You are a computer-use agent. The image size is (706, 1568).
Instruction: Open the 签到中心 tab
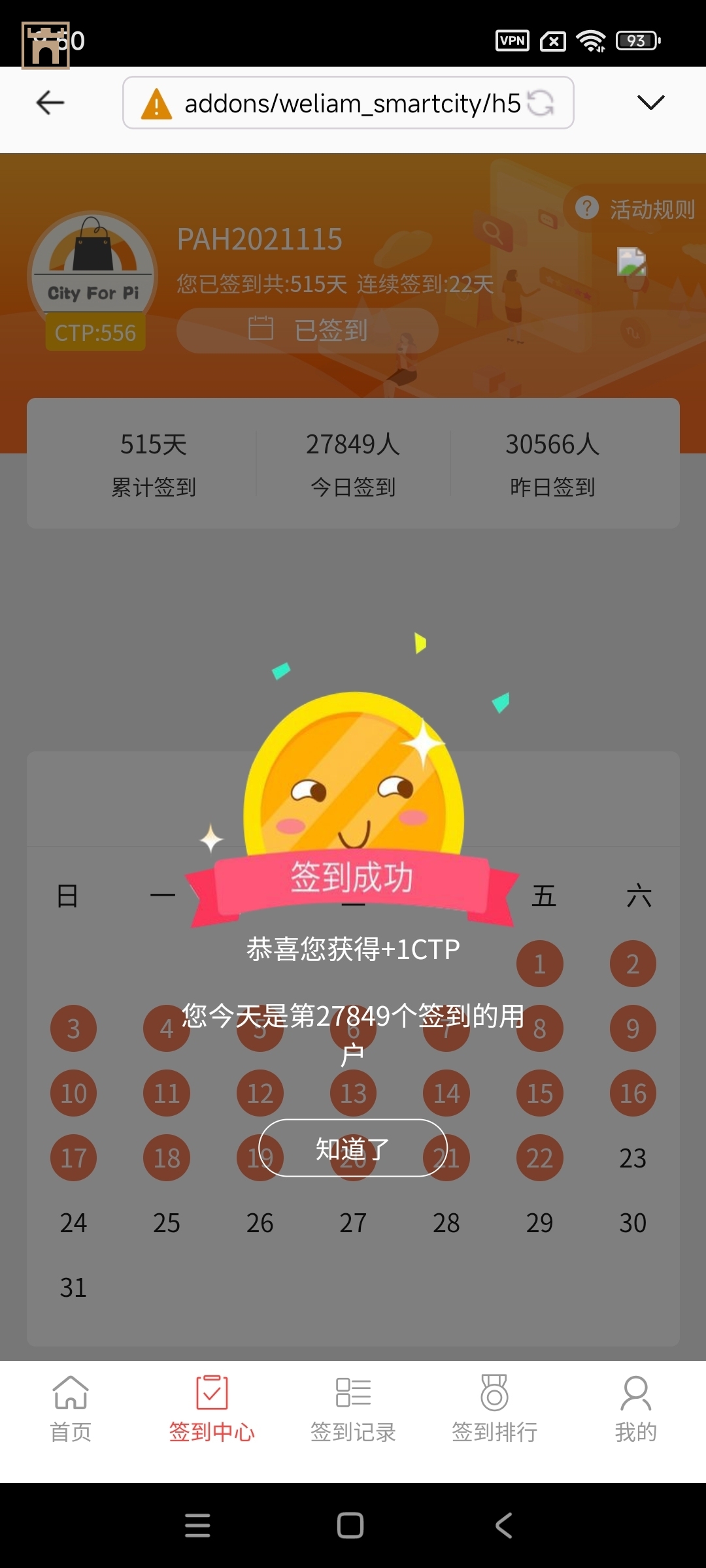[x=212, y=1408]
